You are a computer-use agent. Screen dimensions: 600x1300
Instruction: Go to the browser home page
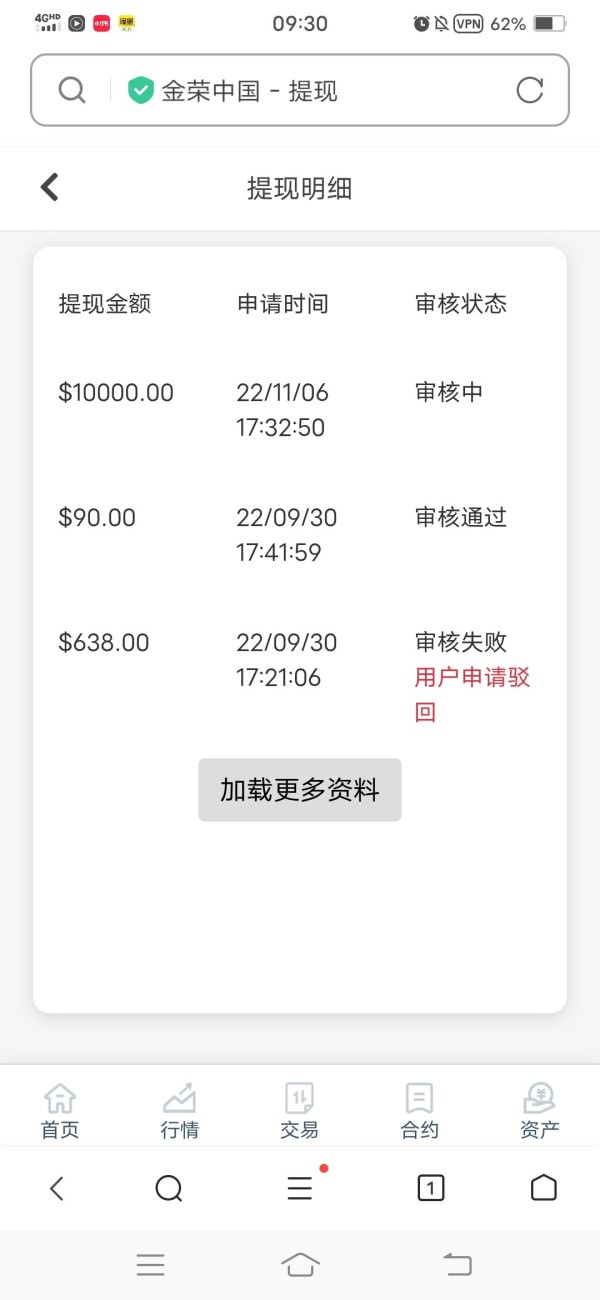[x=543, y=1187]
